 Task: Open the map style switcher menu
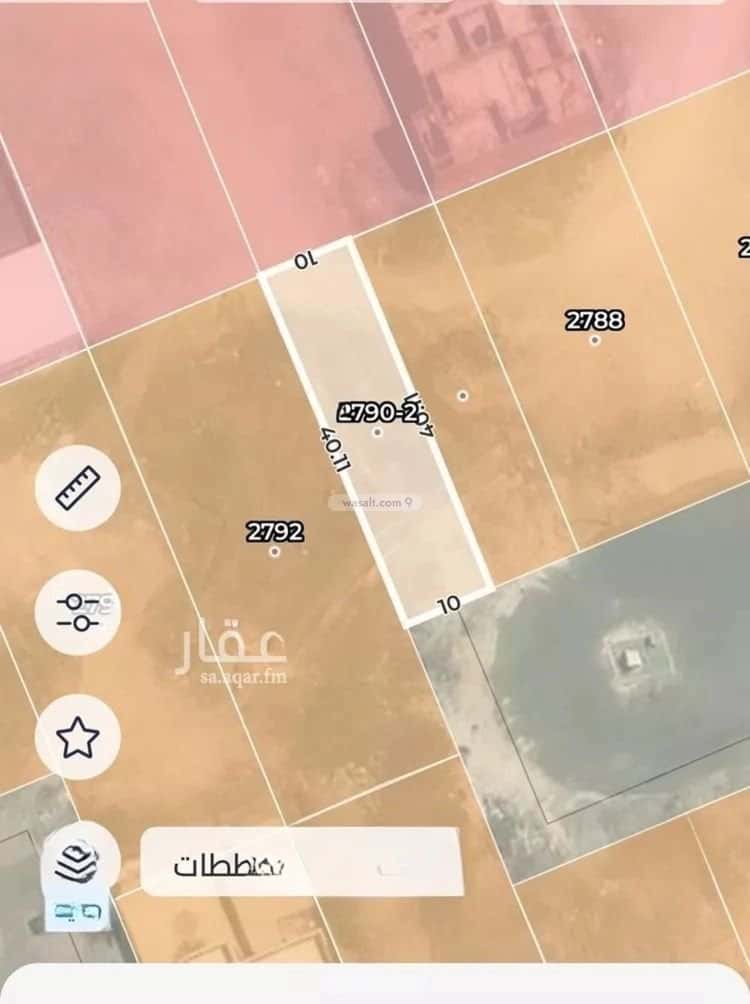pyautogui.click(x=75, y=862)
